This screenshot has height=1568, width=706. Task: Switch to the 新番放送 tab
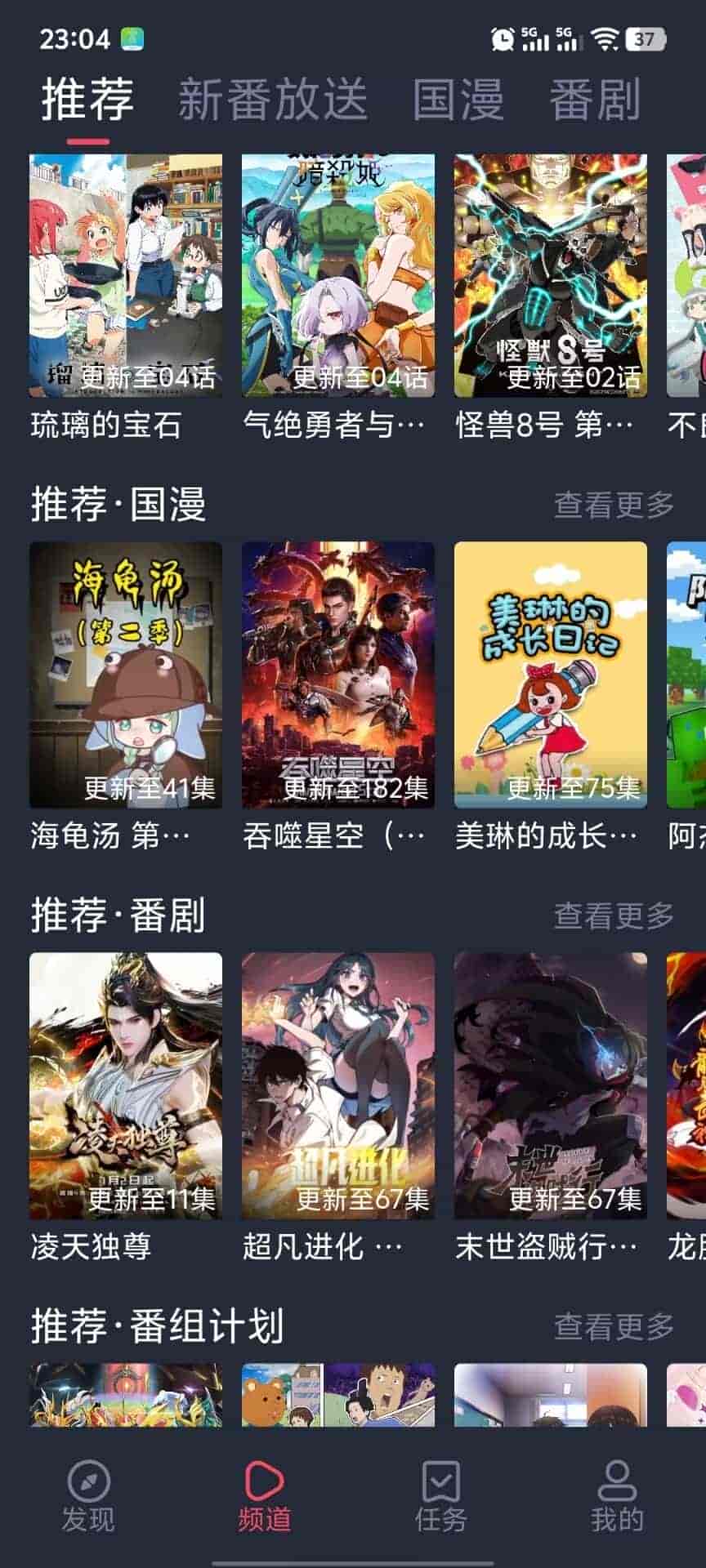[x=273, y=100]
